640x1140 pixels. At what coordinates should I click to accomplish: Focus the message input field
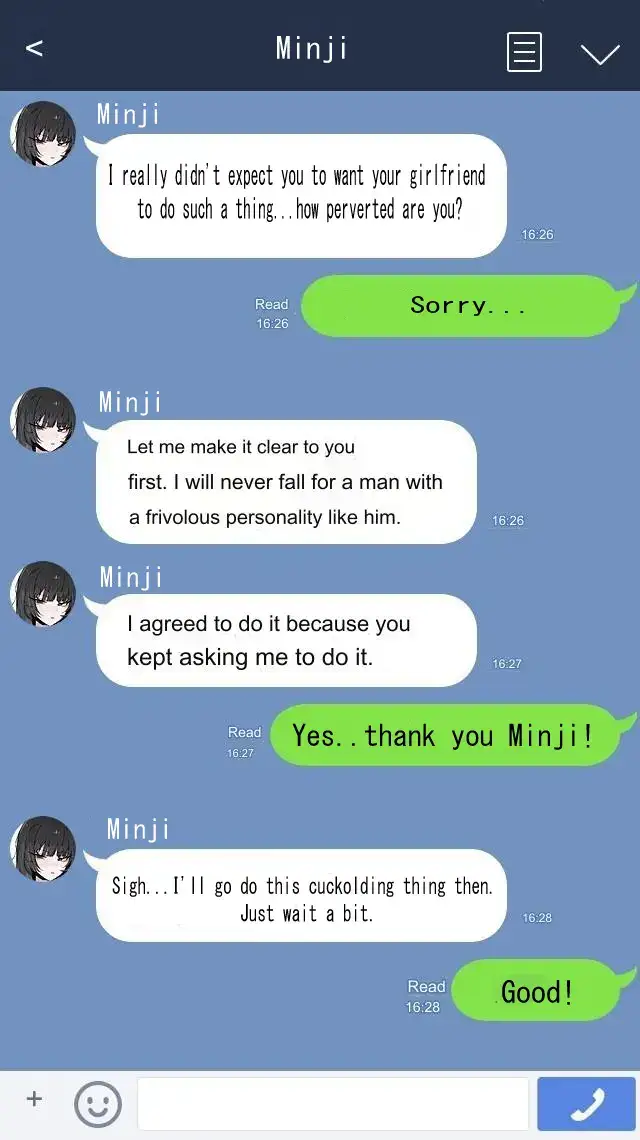[332, 1104]
